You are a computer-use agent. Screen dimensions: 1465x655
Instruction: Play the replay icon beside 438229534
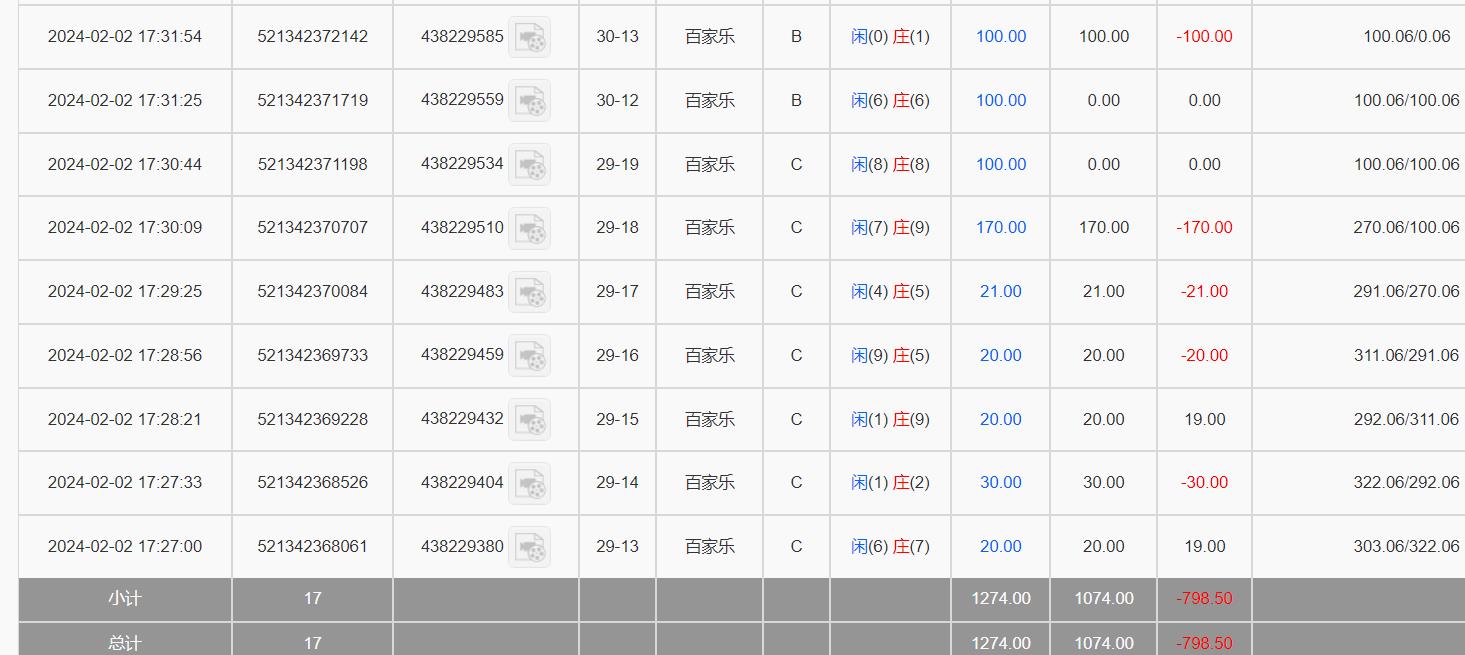[x=529, y=165]
